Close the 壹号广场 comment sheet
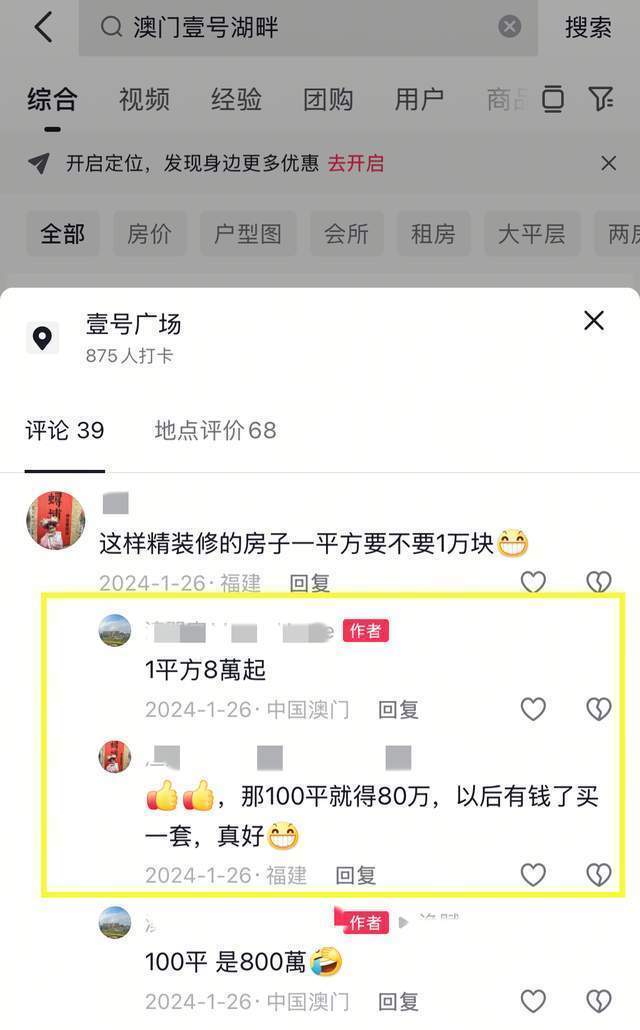This screenshot has width=640, height=1030. (594, 321)
